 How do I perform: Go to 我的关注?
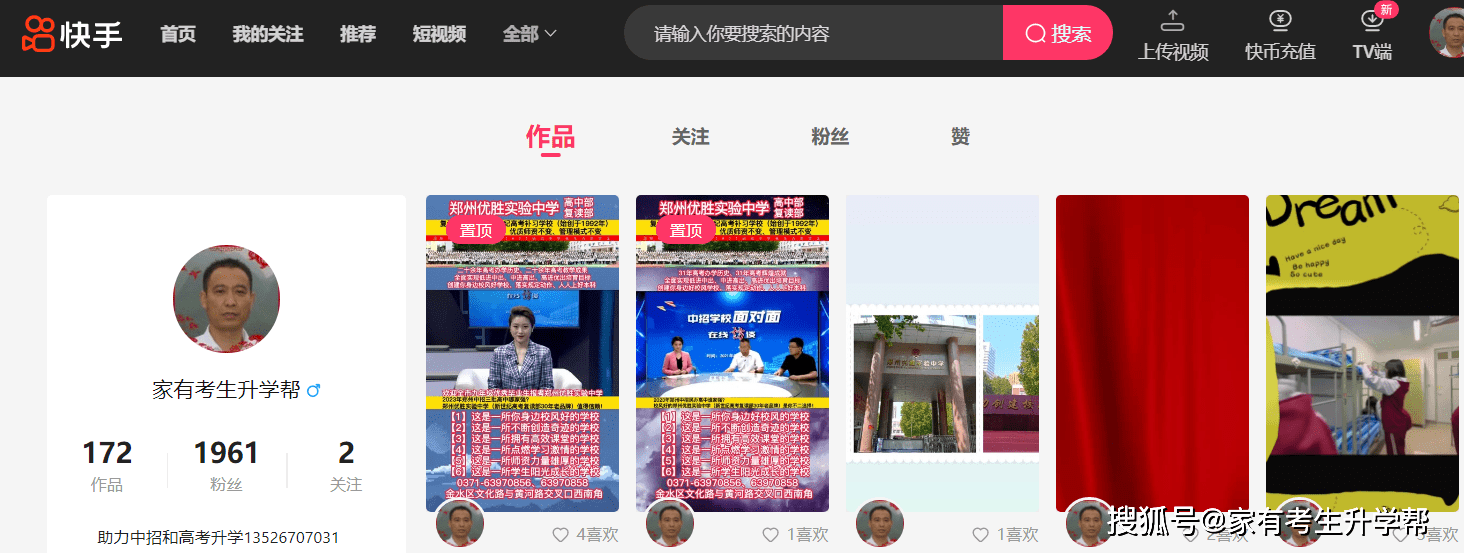point(268,34)
